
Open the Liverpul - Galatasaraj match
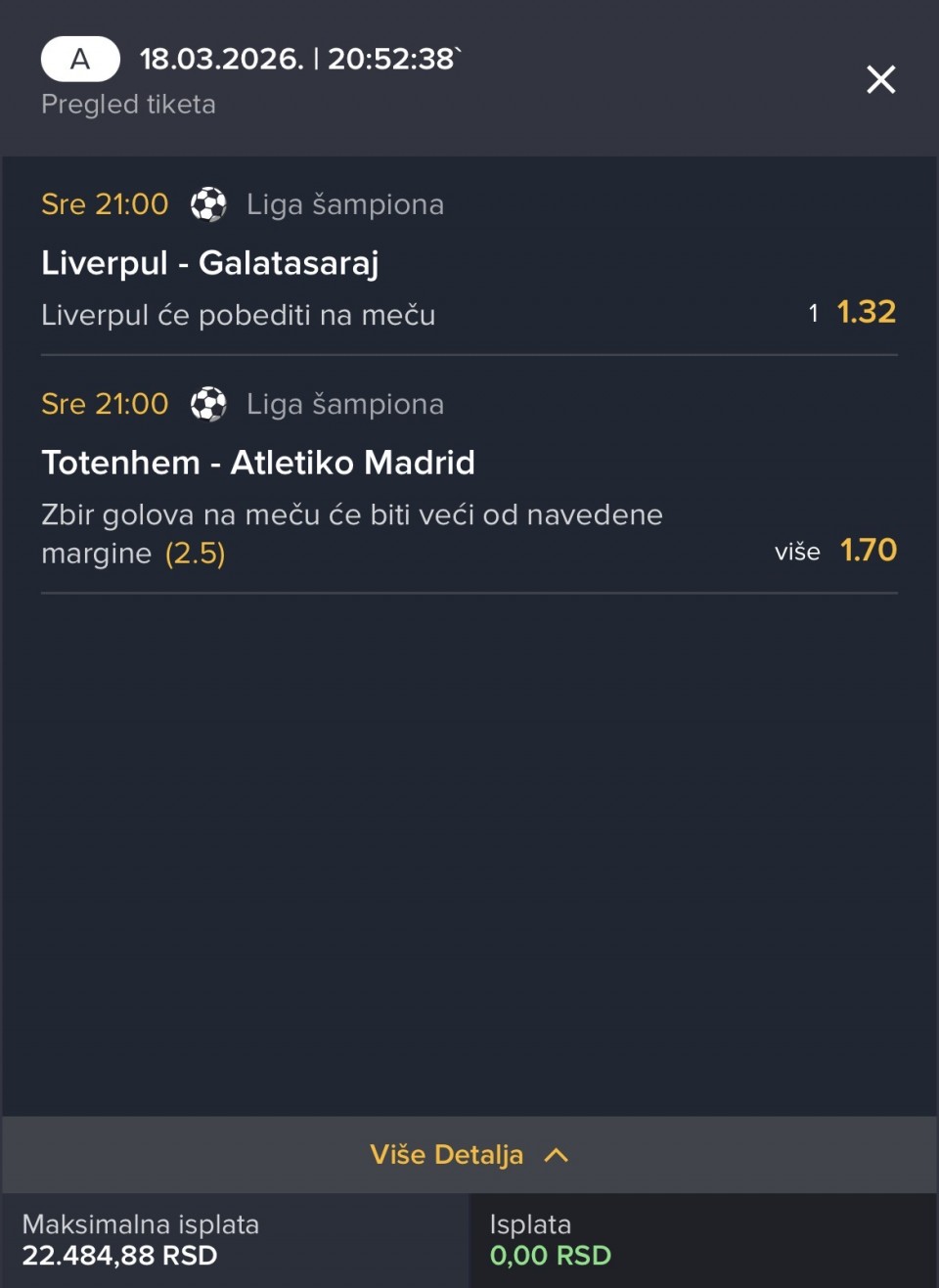pos(209,263)
